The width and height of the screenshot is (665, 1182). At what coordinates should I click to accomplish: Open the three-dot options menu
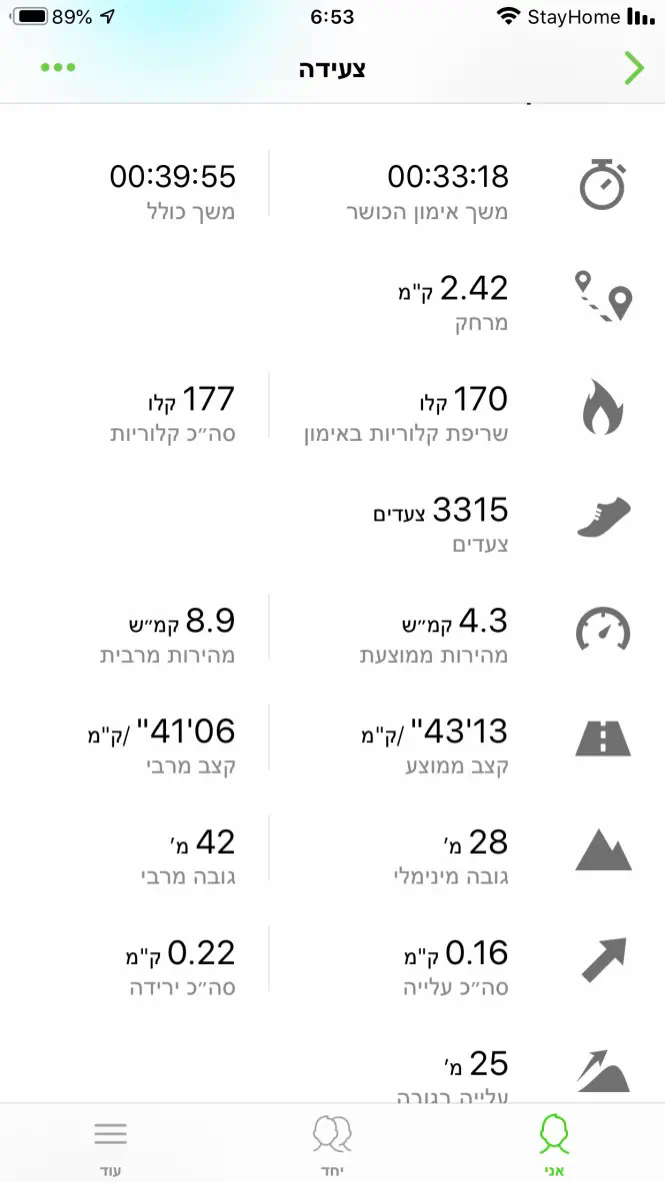coord(58,68)
